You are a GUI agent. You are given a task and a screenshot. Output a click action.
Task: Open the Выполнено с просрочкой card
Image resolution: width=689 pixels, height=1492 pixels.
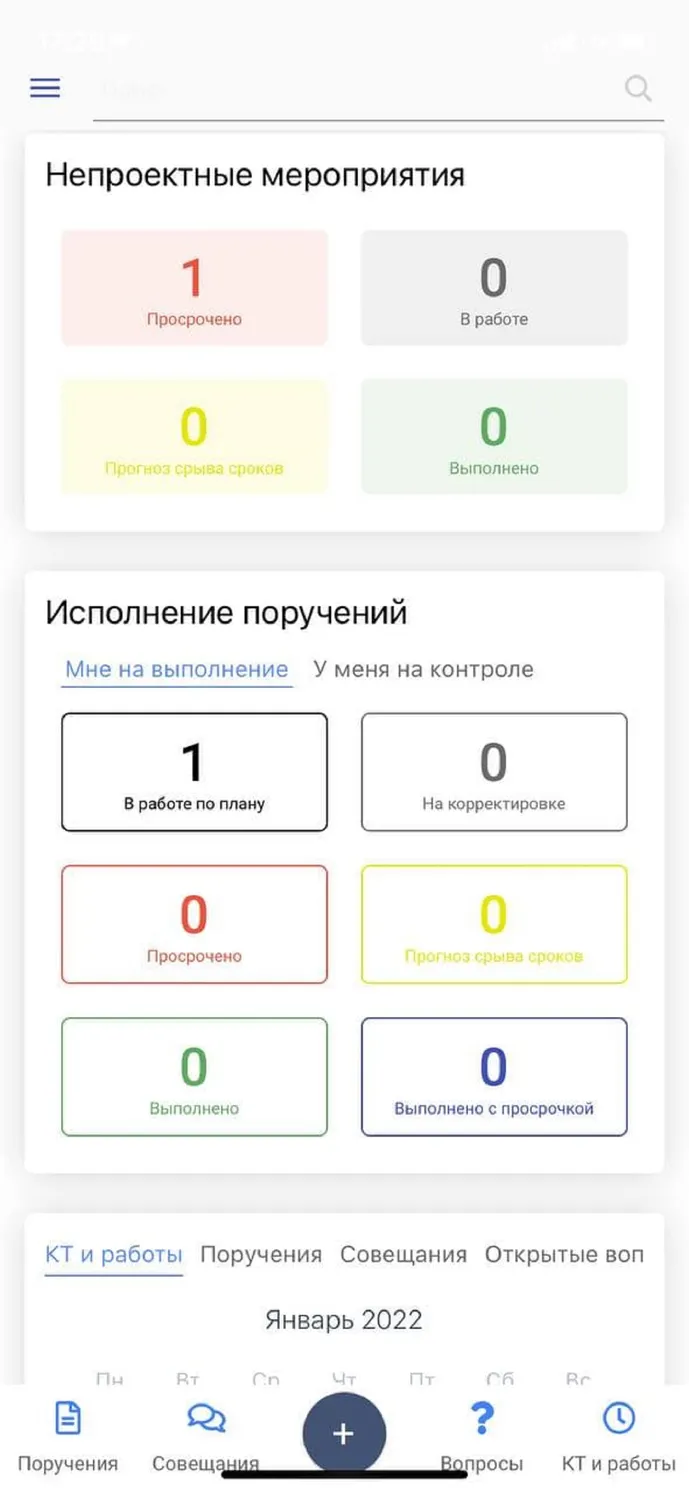point(494,1077)
